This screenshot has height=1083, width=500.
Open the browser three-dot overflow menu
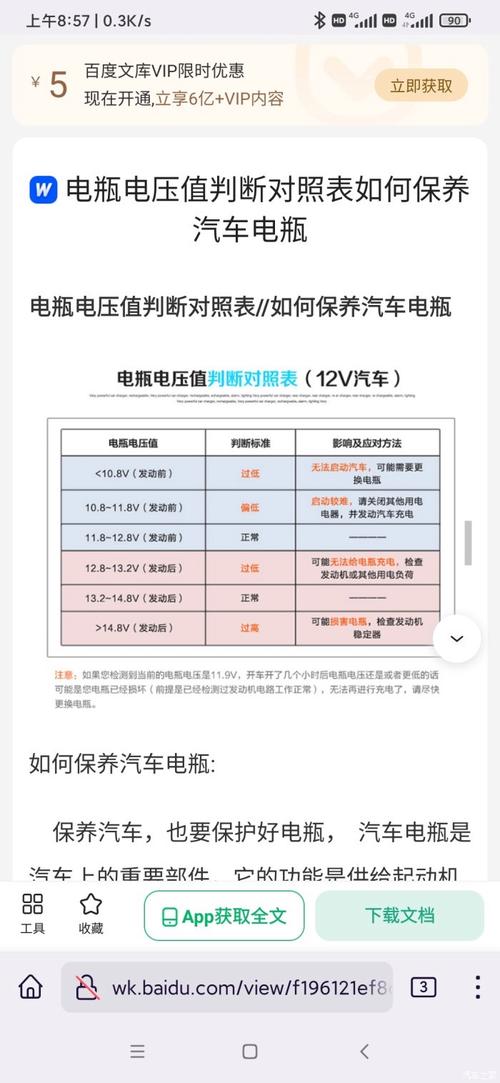(x=477, y=987)
